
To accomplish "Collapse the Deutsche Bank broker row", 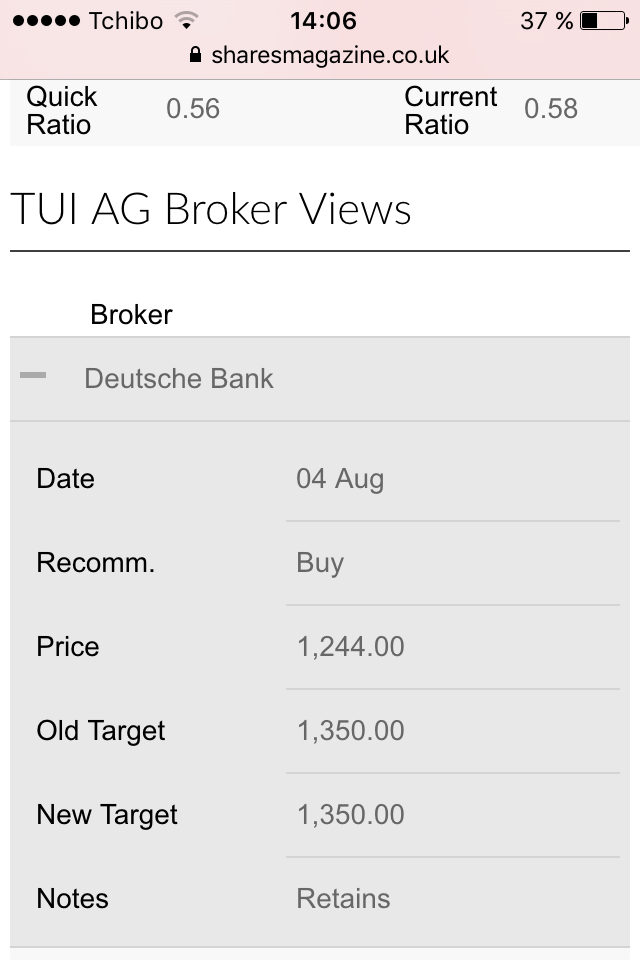I will point(34,377).
